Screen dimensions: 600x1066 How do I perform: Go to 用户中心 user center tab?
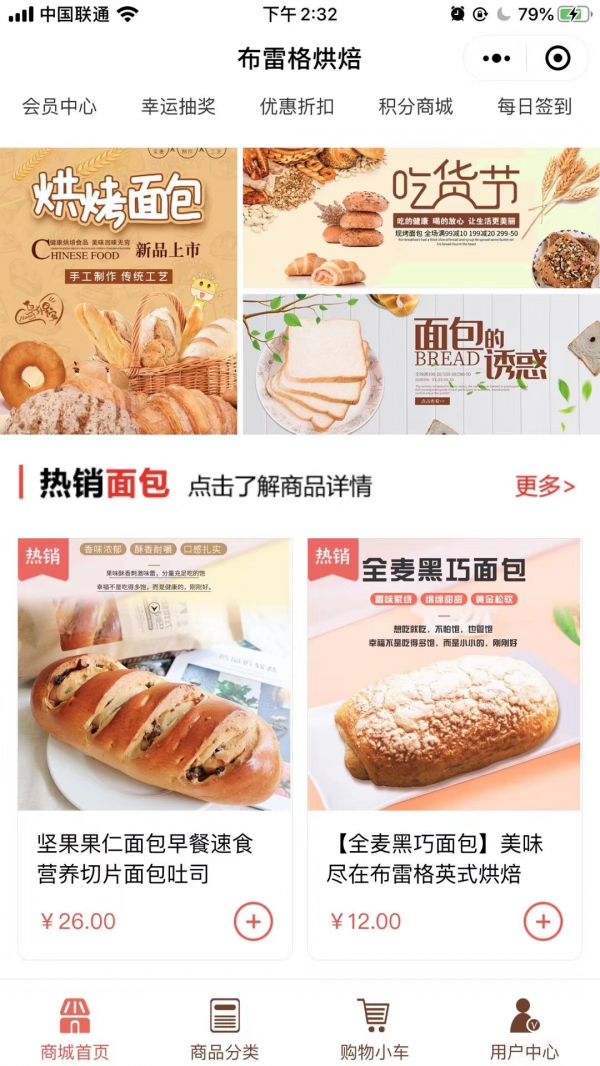click(524, 1028)
